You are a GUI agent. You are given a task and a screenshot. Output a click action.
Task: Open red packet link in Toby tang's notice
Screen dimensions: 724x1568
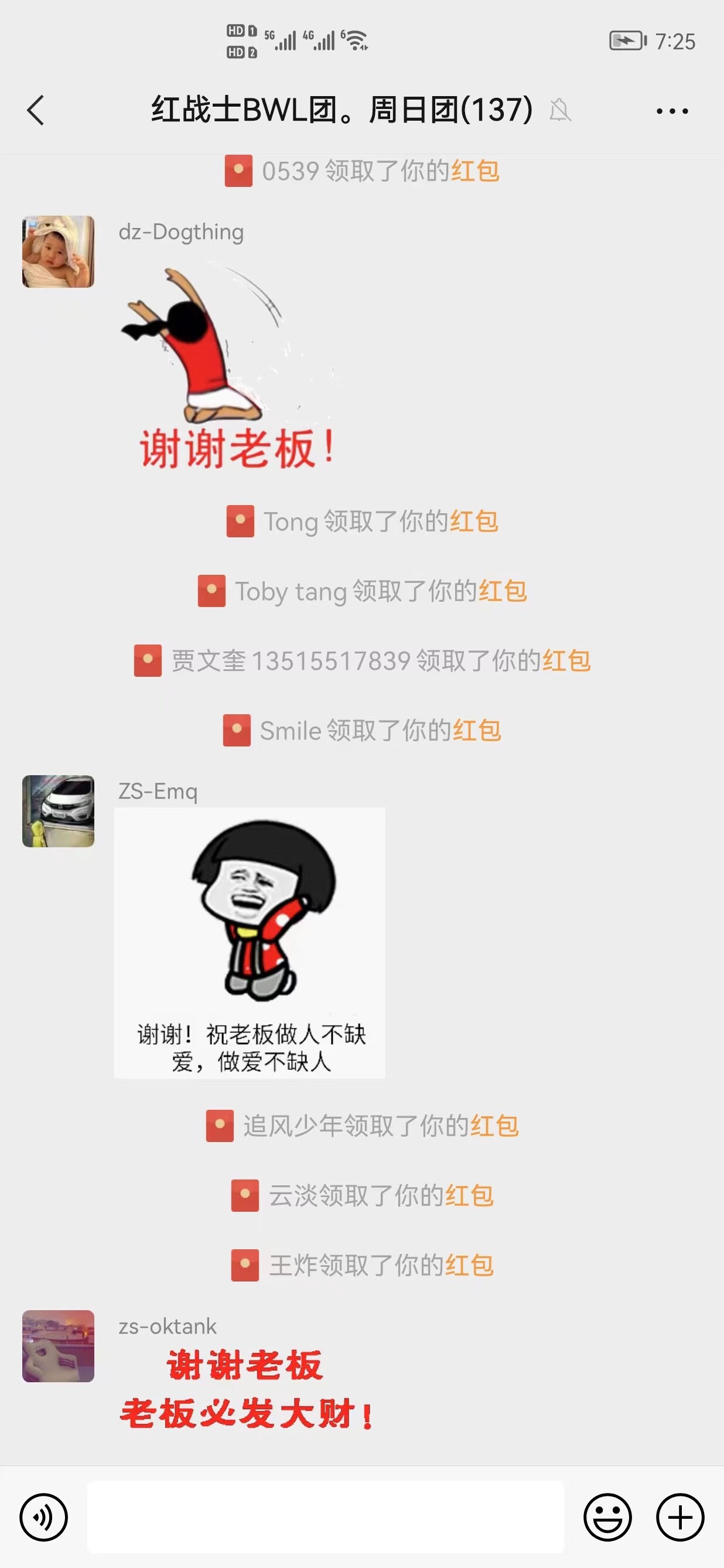coord(503,591)
